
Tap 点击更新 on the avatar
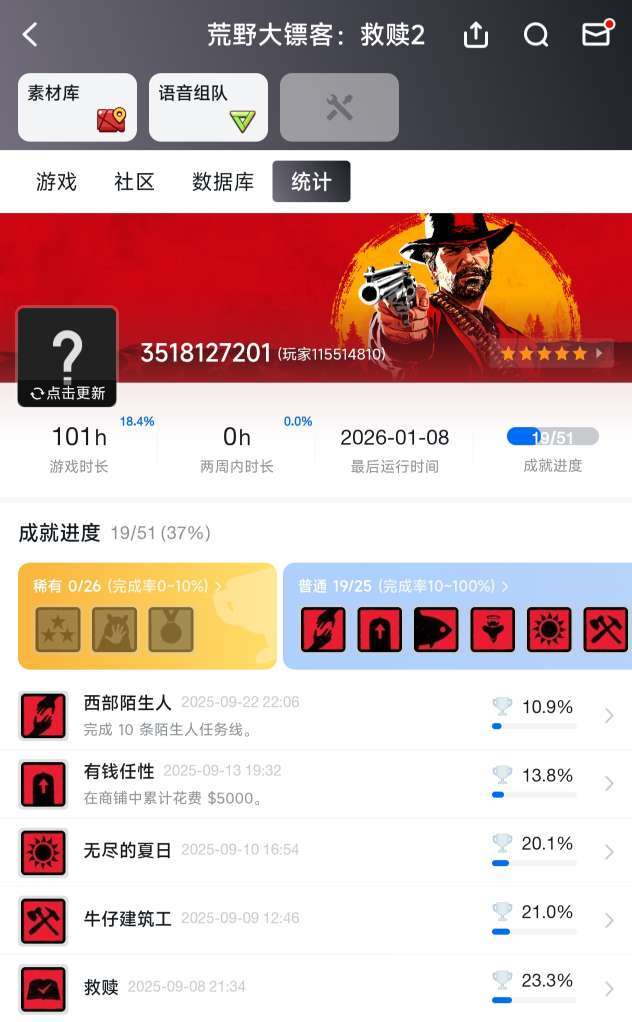click(x=67, y=393)
